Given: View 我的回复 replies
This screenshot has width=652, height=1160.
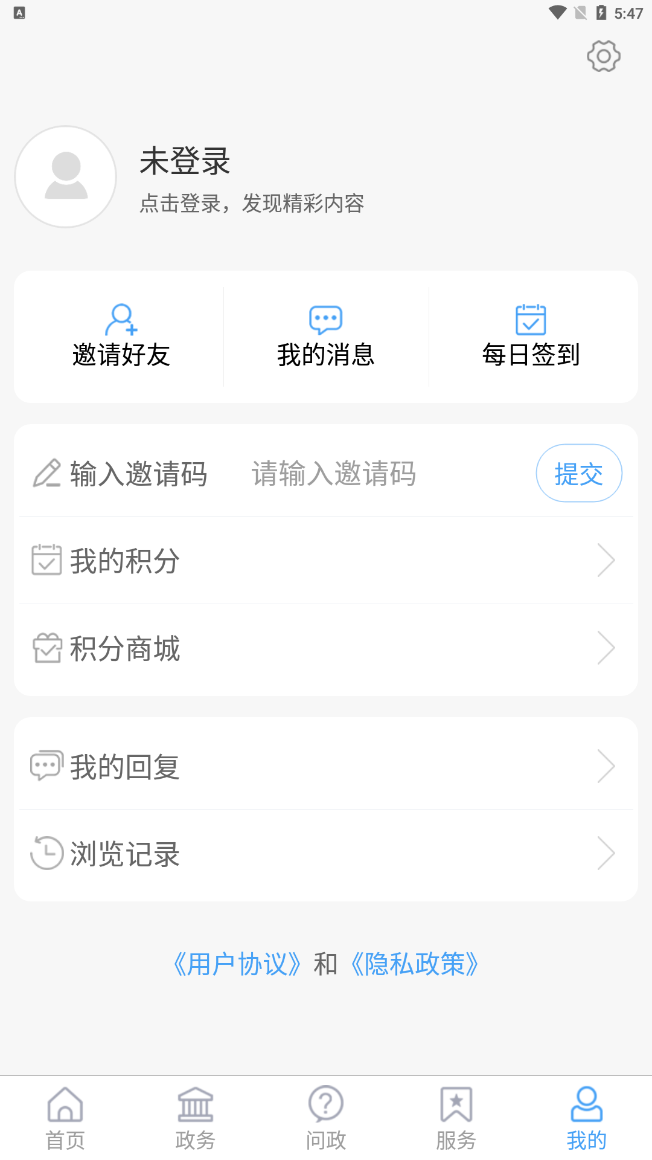Looking at the screenshot, I should click(326, 767).
